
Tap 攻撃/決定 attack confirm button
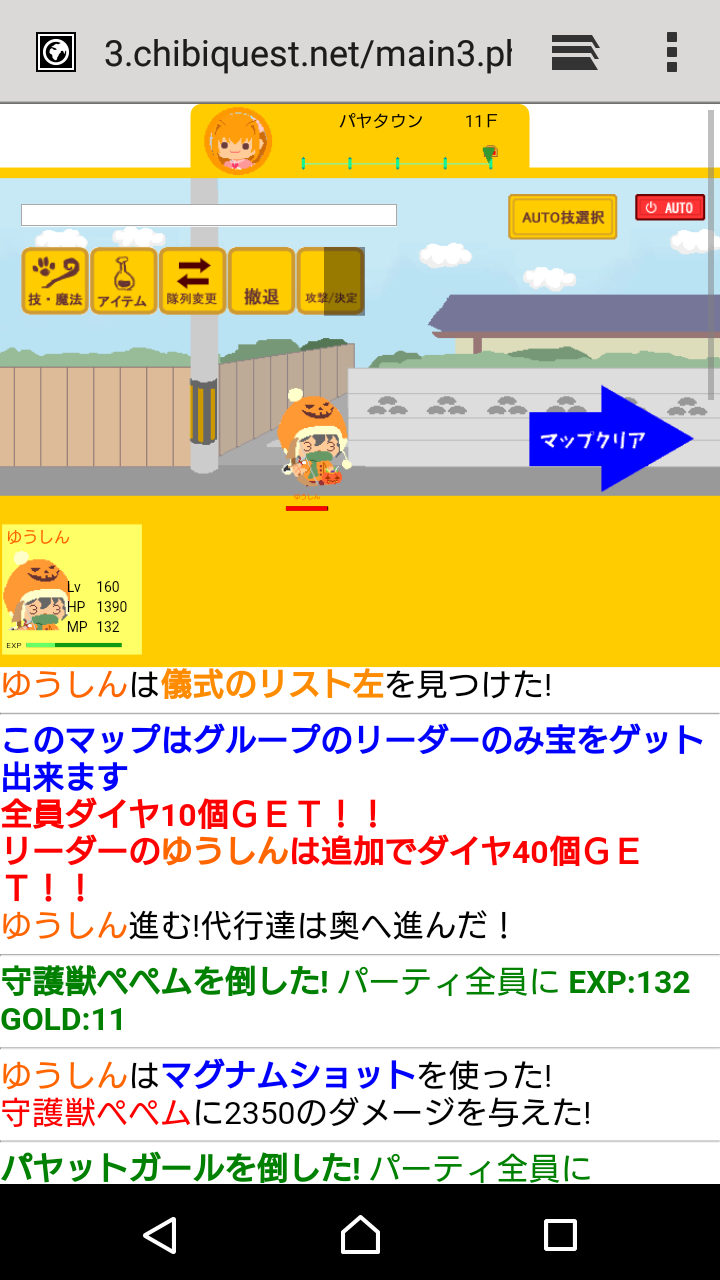point(331,281)
